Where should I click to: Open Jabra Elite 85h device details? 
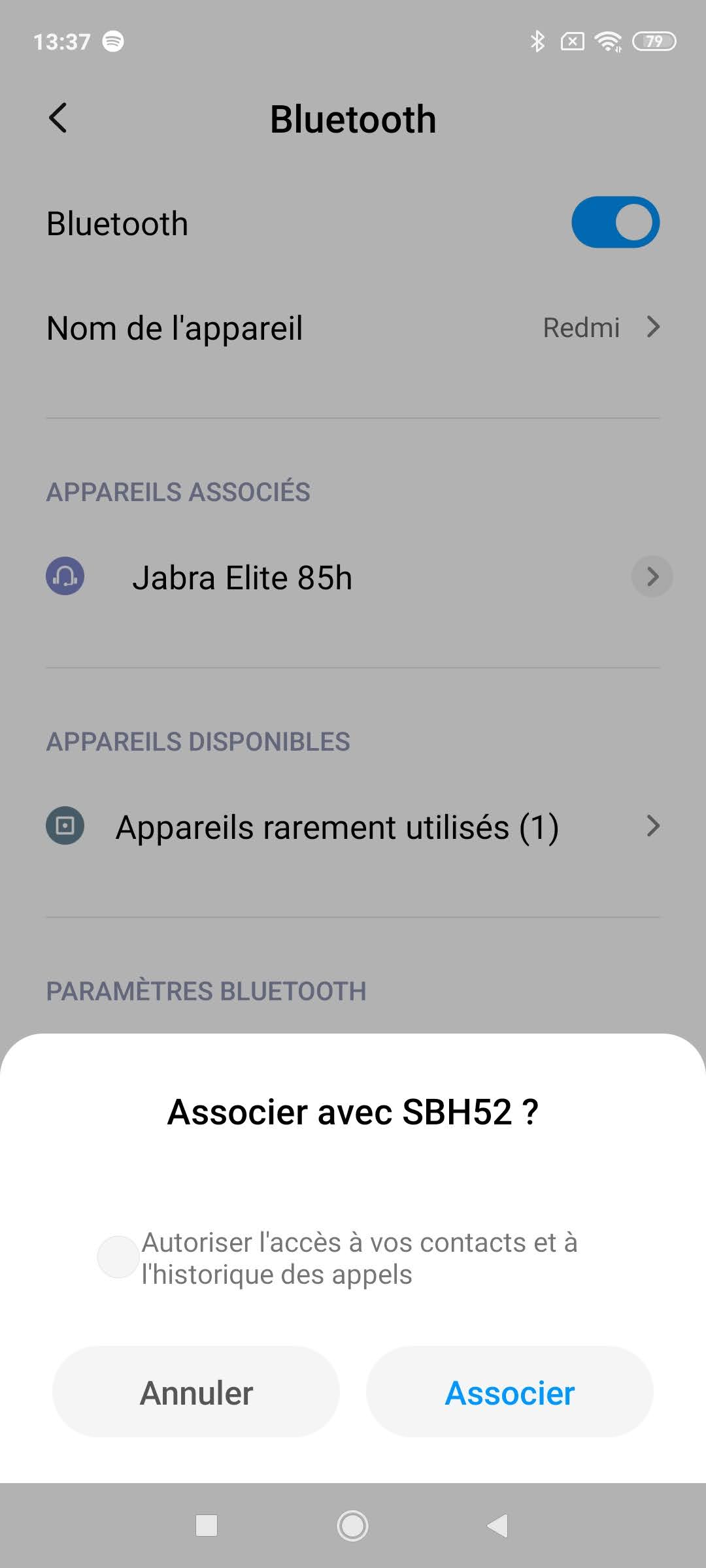(652, 576)
